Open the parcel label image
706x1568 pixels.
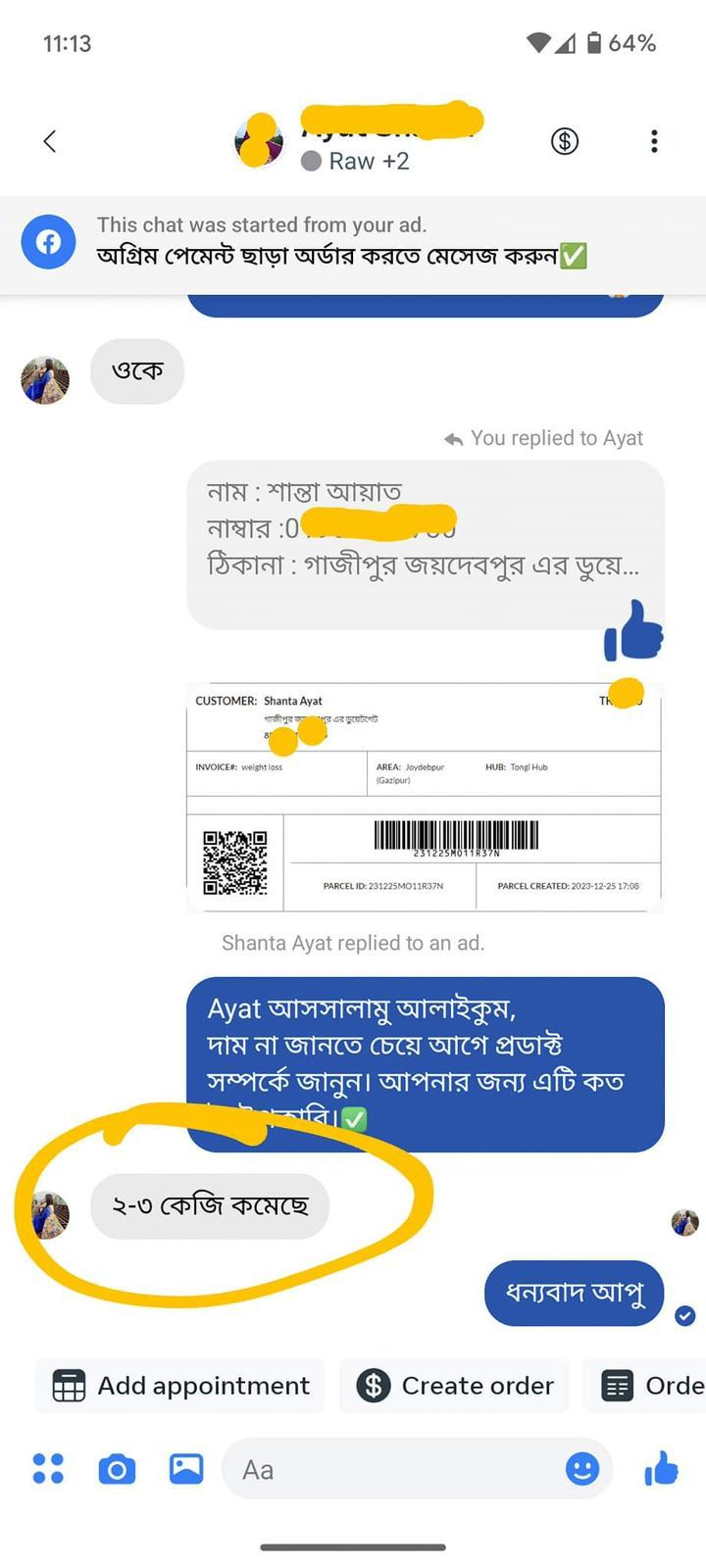pos(425,796)
